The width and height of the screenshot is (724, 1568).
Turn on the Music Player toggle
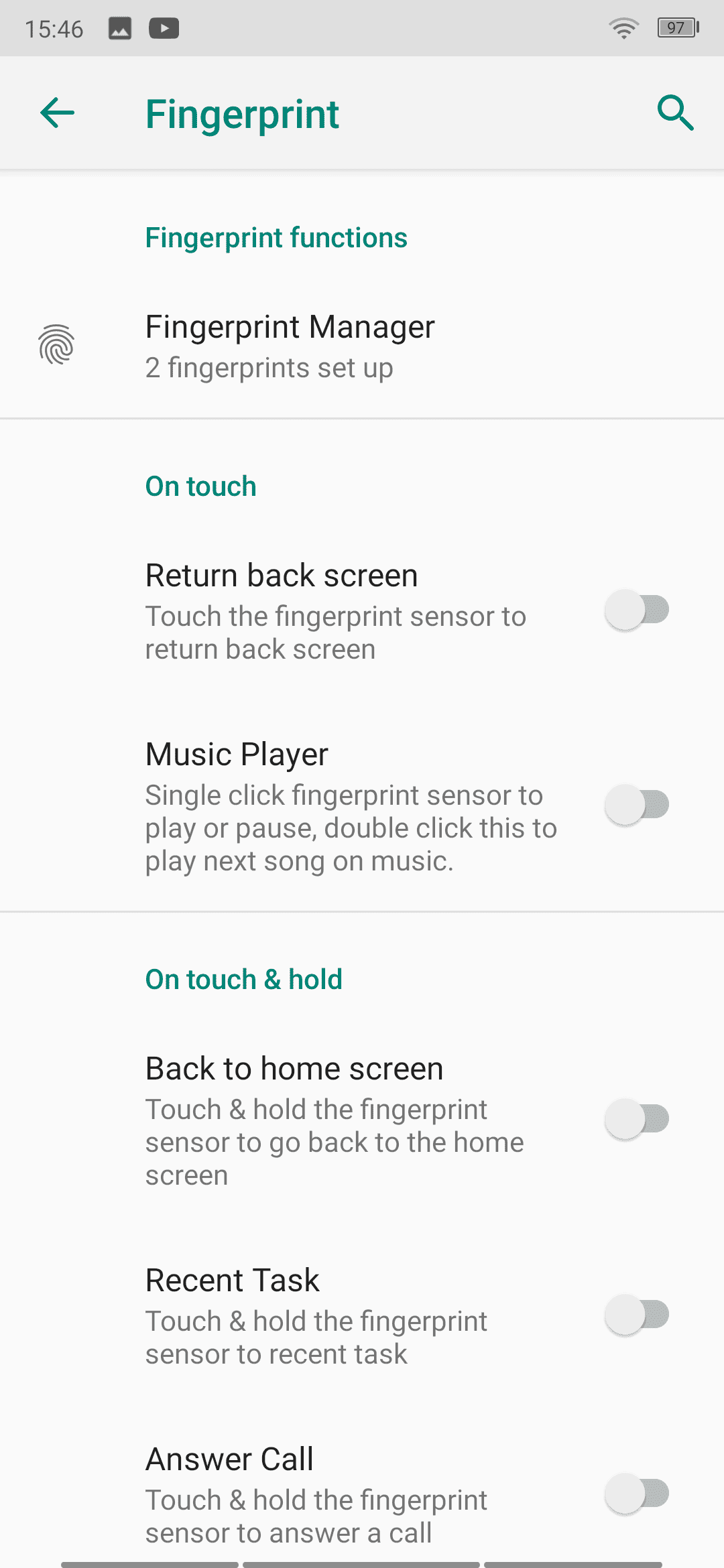(637, 805)
